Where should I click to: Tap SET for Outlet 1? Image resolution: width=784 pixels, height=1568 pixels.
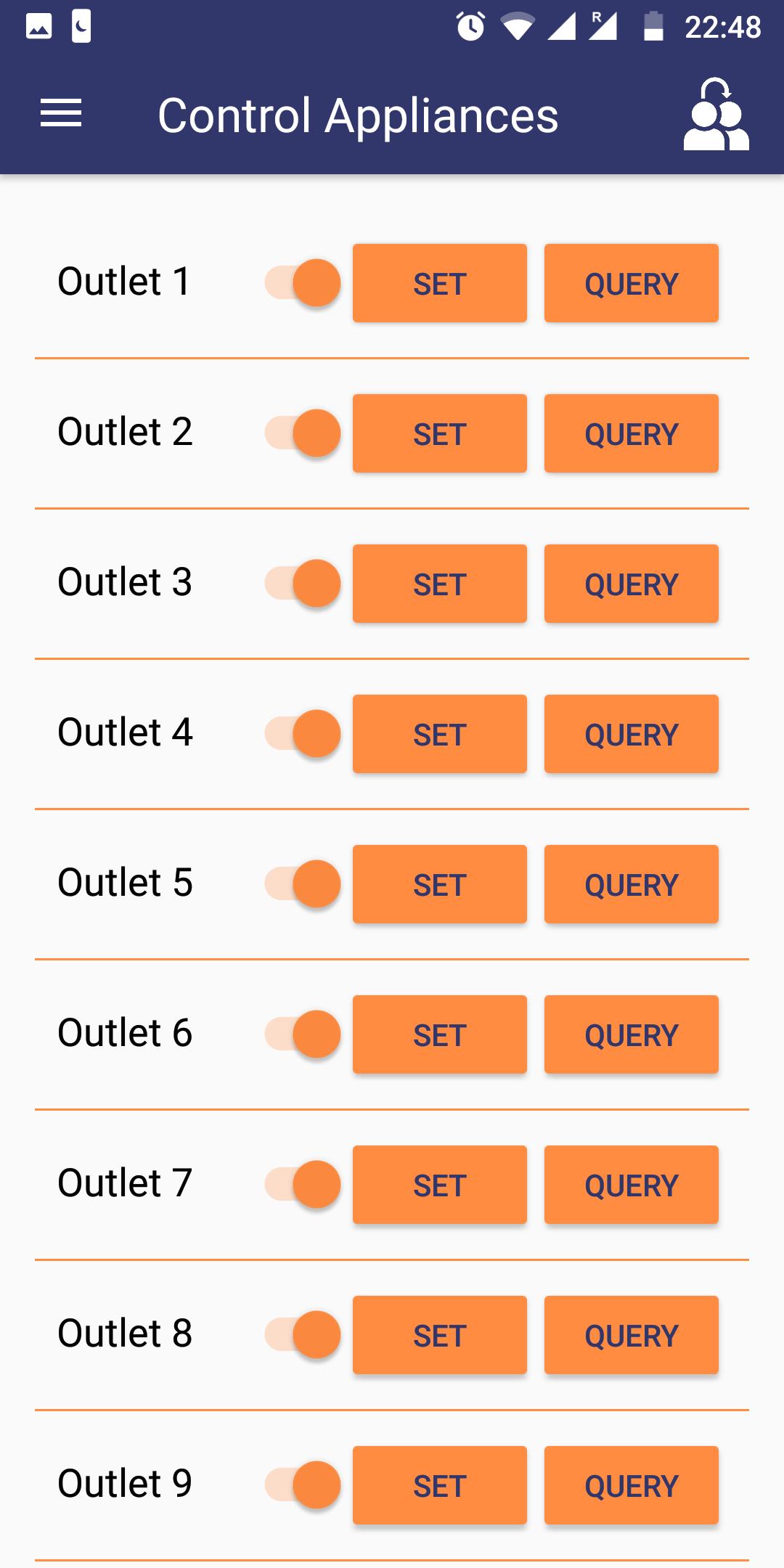click(439, 283)
